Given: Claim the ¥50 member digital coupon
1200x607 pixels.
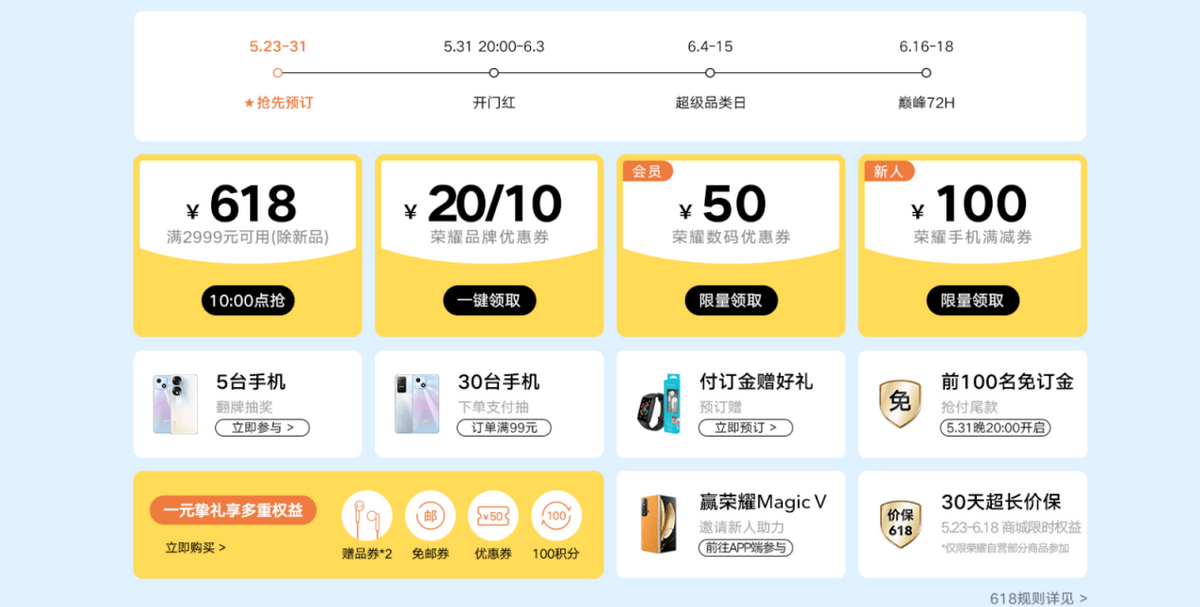Looking at the screenshot, I should (x=731, y=300).
